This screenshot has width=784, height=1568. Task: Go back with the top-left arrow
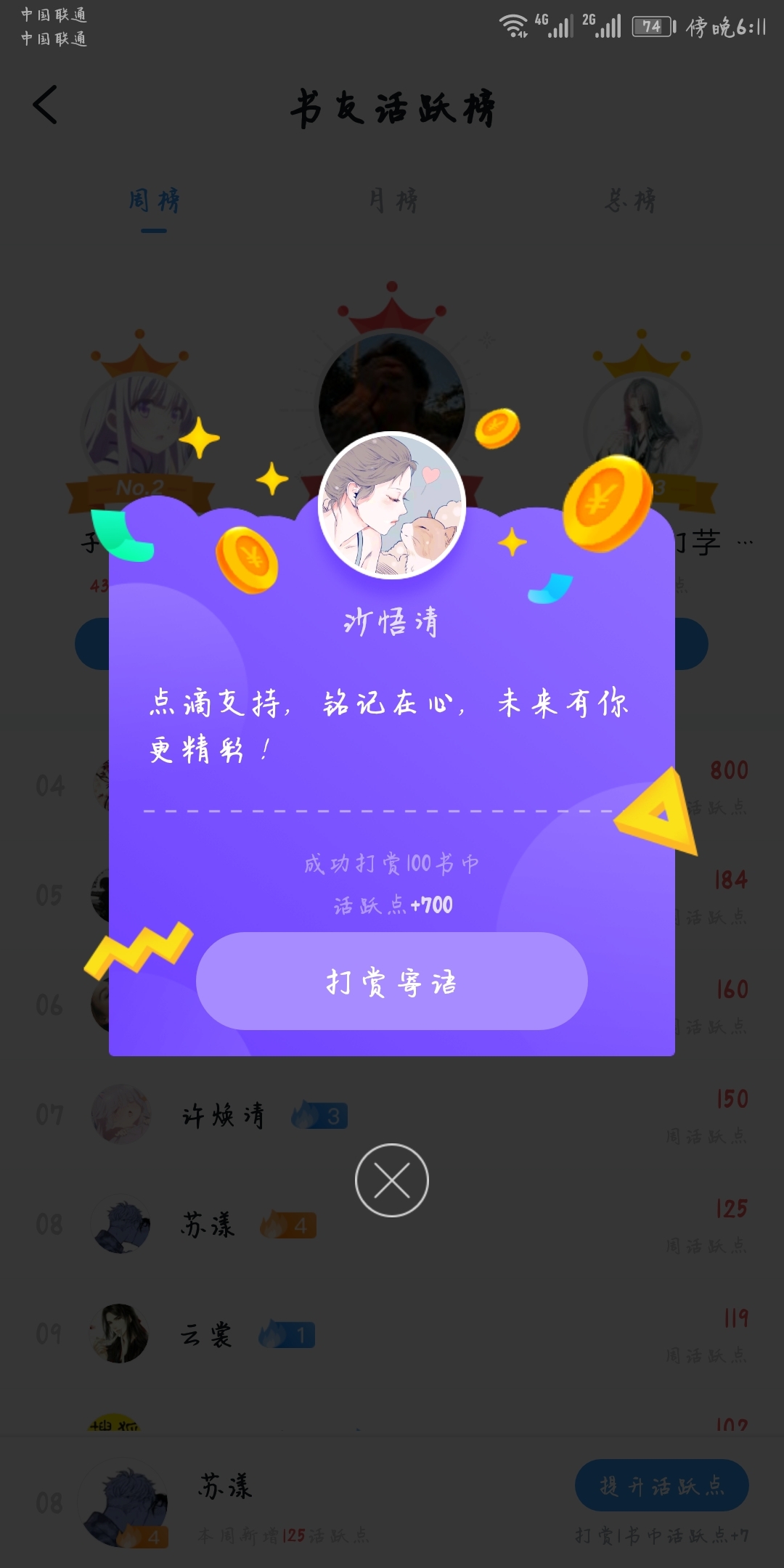coord(45,105)
